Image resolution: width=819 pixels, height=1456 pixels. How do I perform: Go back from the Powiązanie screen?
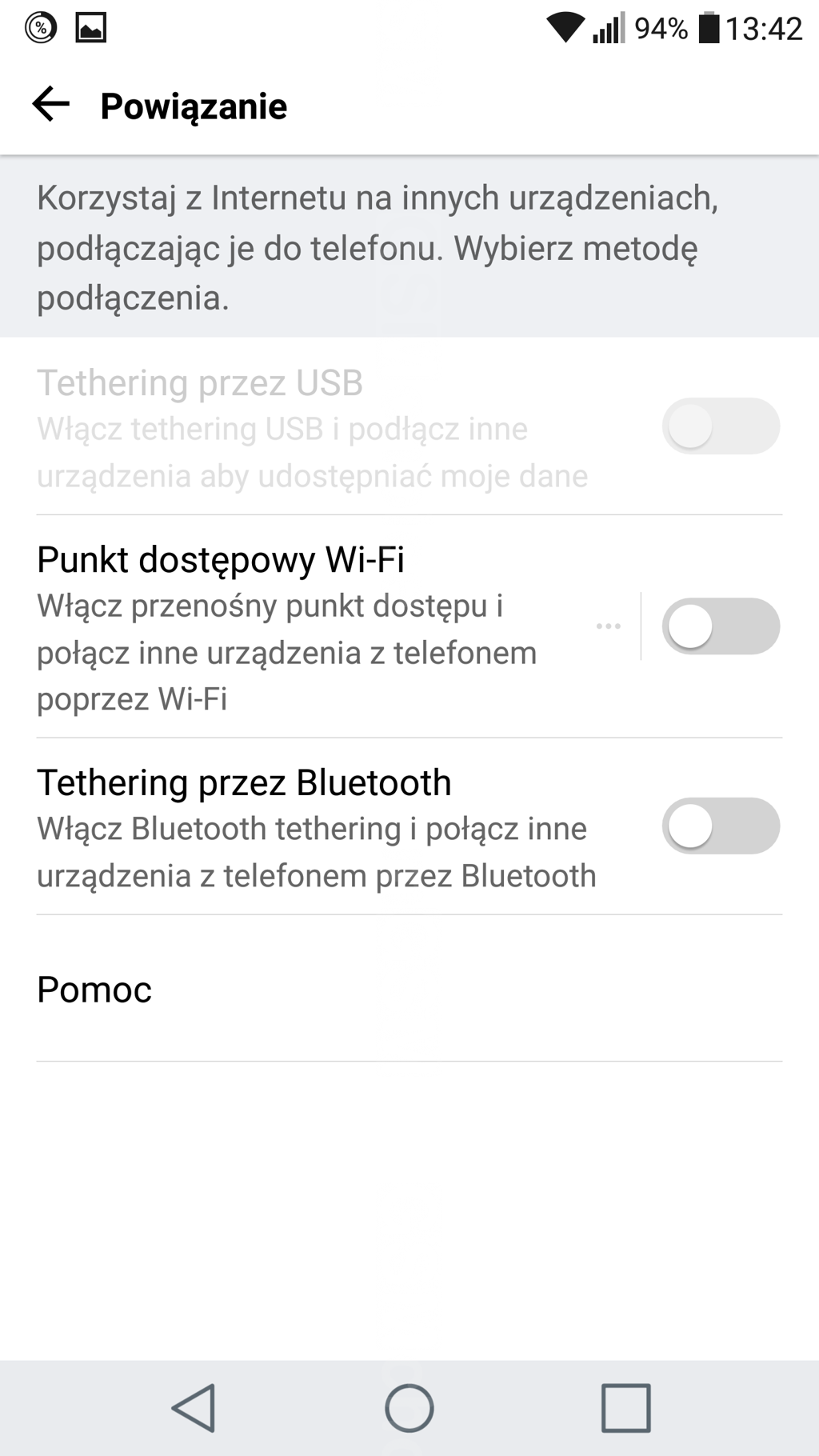click(51, 105)
